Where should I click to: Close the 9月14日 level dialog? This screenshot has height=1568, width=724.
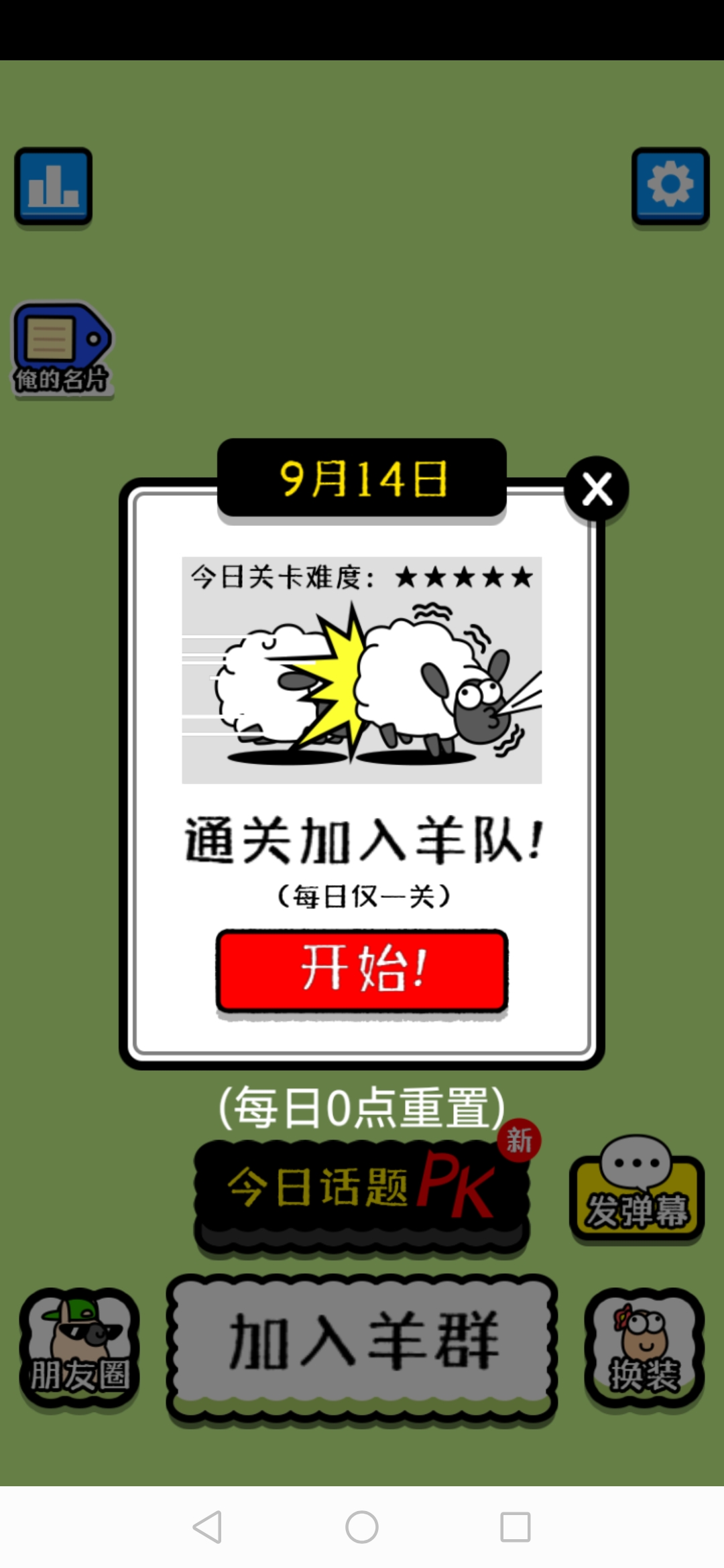tap(597, 488)
